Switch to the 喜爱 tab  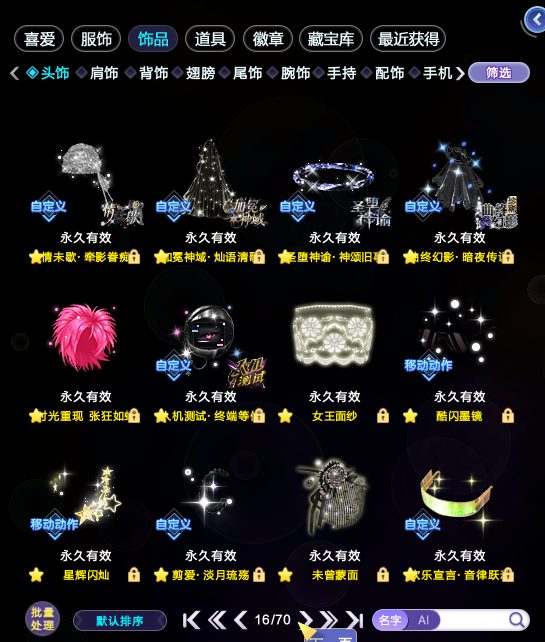39,39
